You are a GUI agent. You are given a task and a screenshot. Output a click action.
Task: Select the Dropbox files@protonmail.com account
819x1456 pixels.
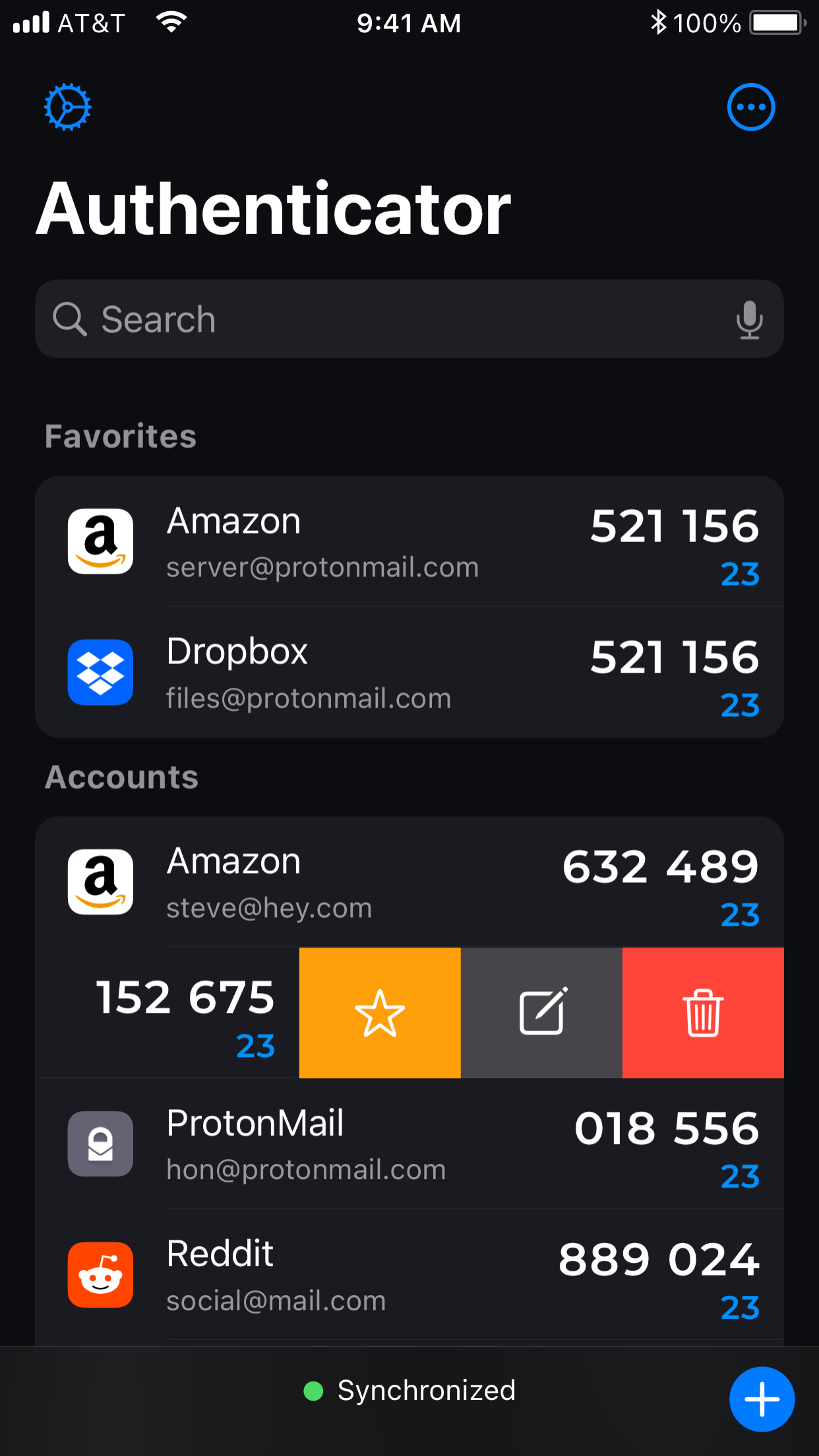(x=409, y=673)
